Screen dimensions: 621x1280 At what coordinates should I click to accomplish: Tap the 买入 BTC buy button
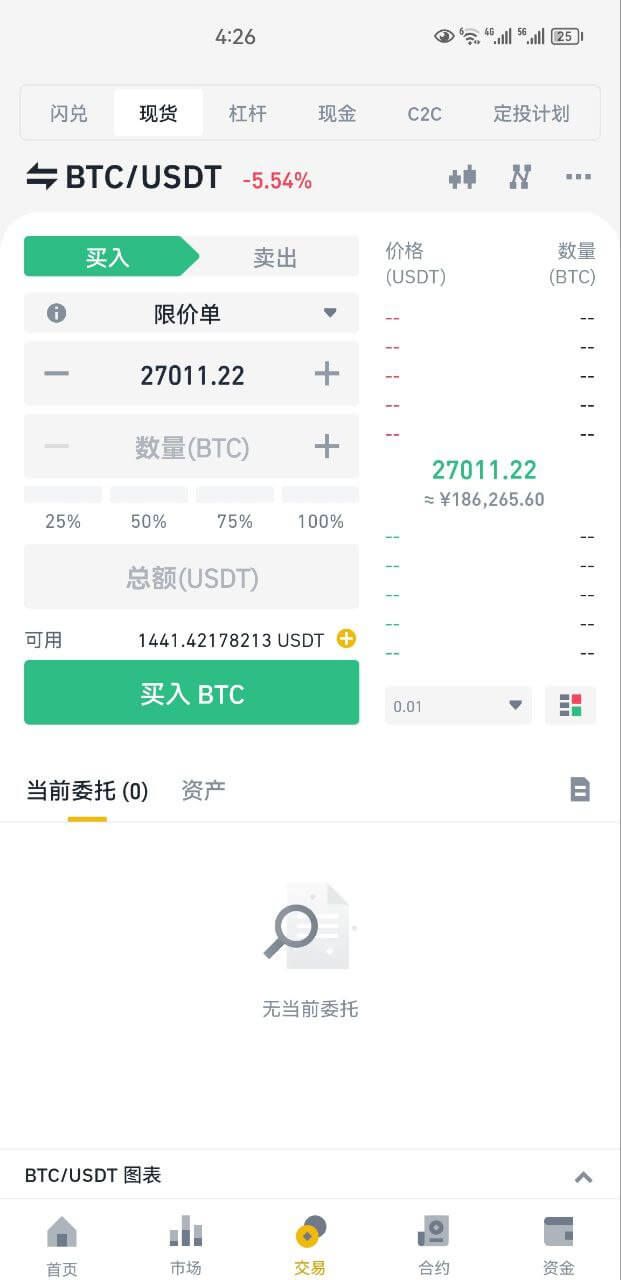(191, 693)
